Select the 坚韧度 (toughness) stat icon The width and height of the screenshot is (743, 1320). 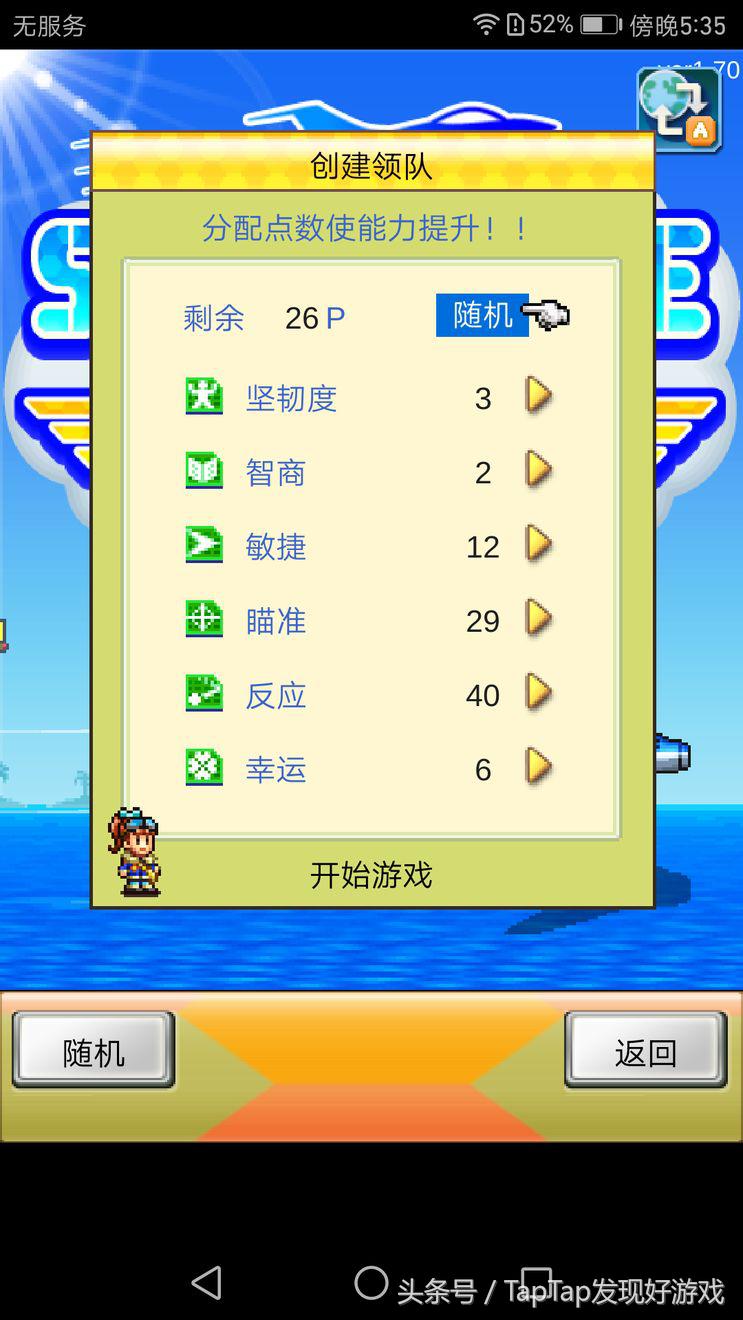point(202,397)
